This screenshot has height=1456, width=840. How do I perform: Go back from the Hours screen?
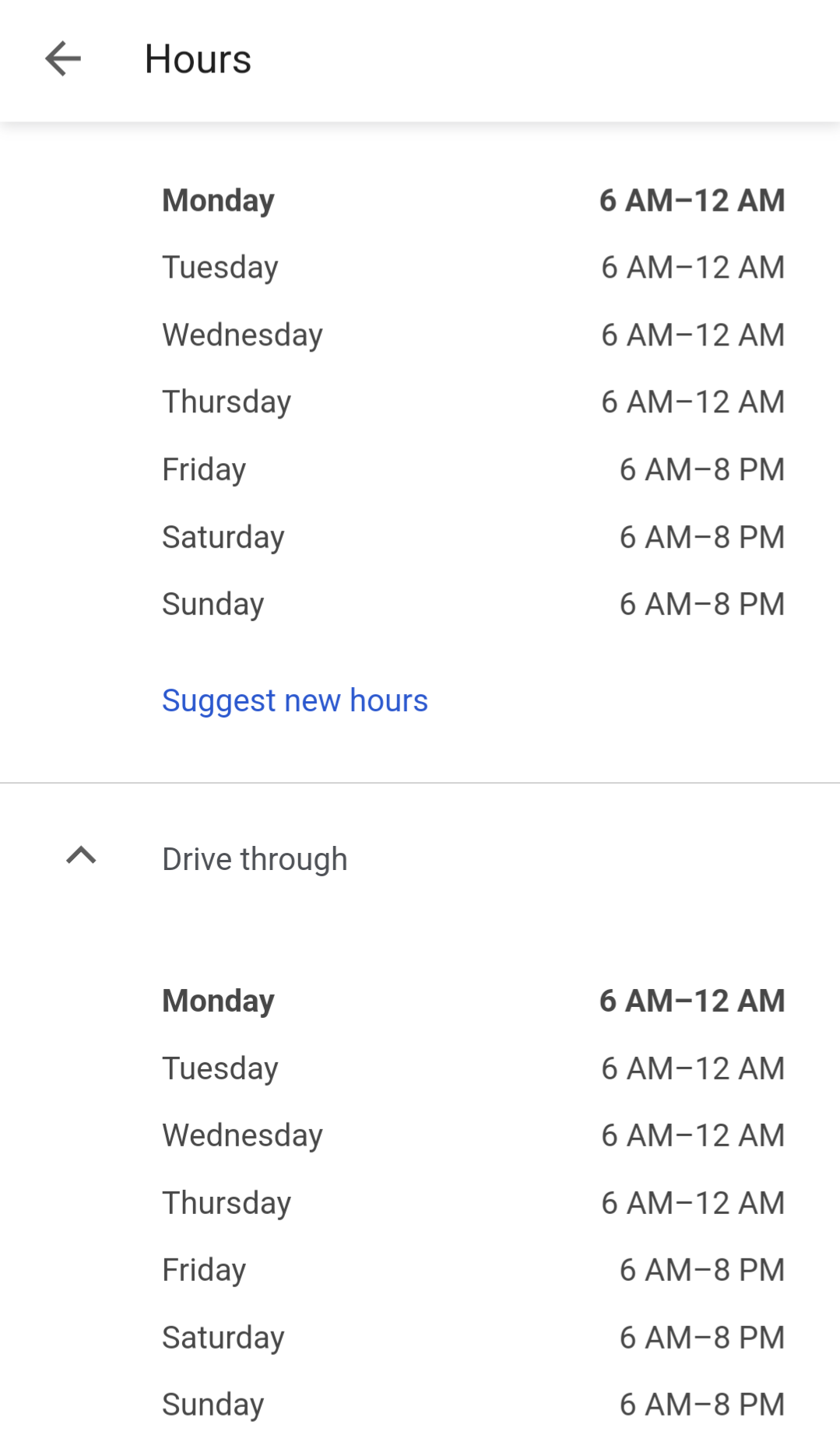coord(63,59)
